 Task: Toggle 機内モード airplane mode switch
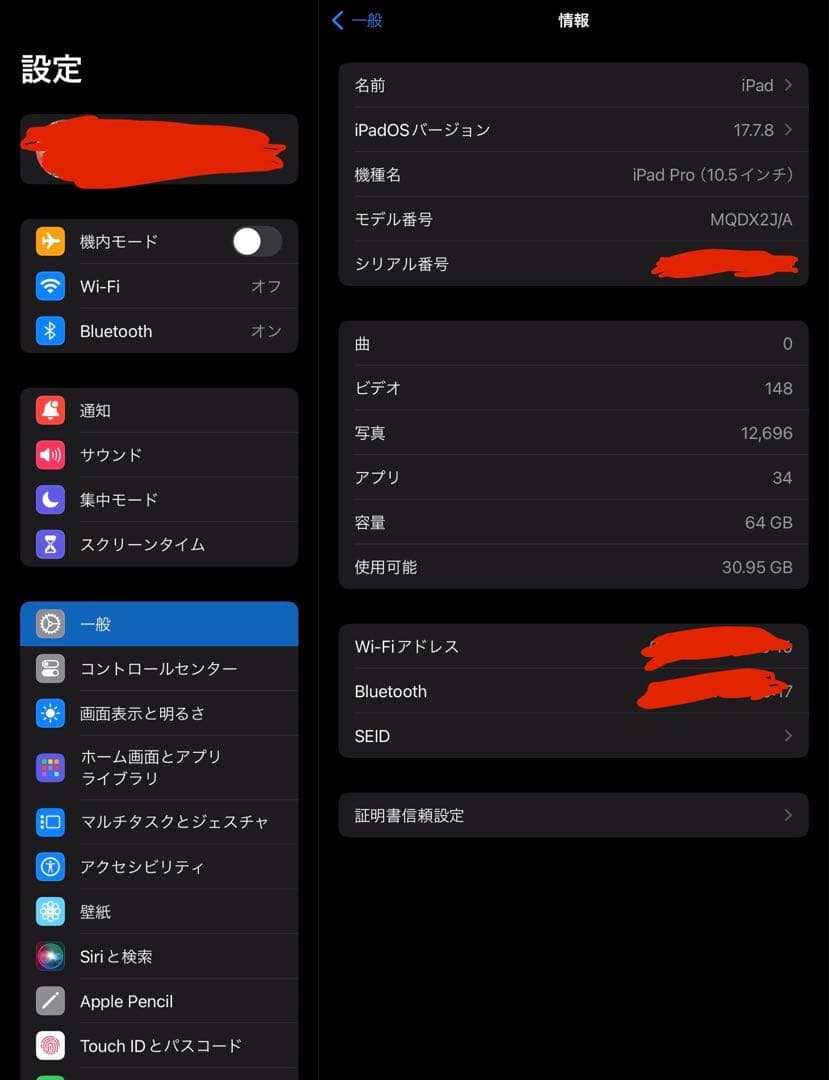coord(256,241)
